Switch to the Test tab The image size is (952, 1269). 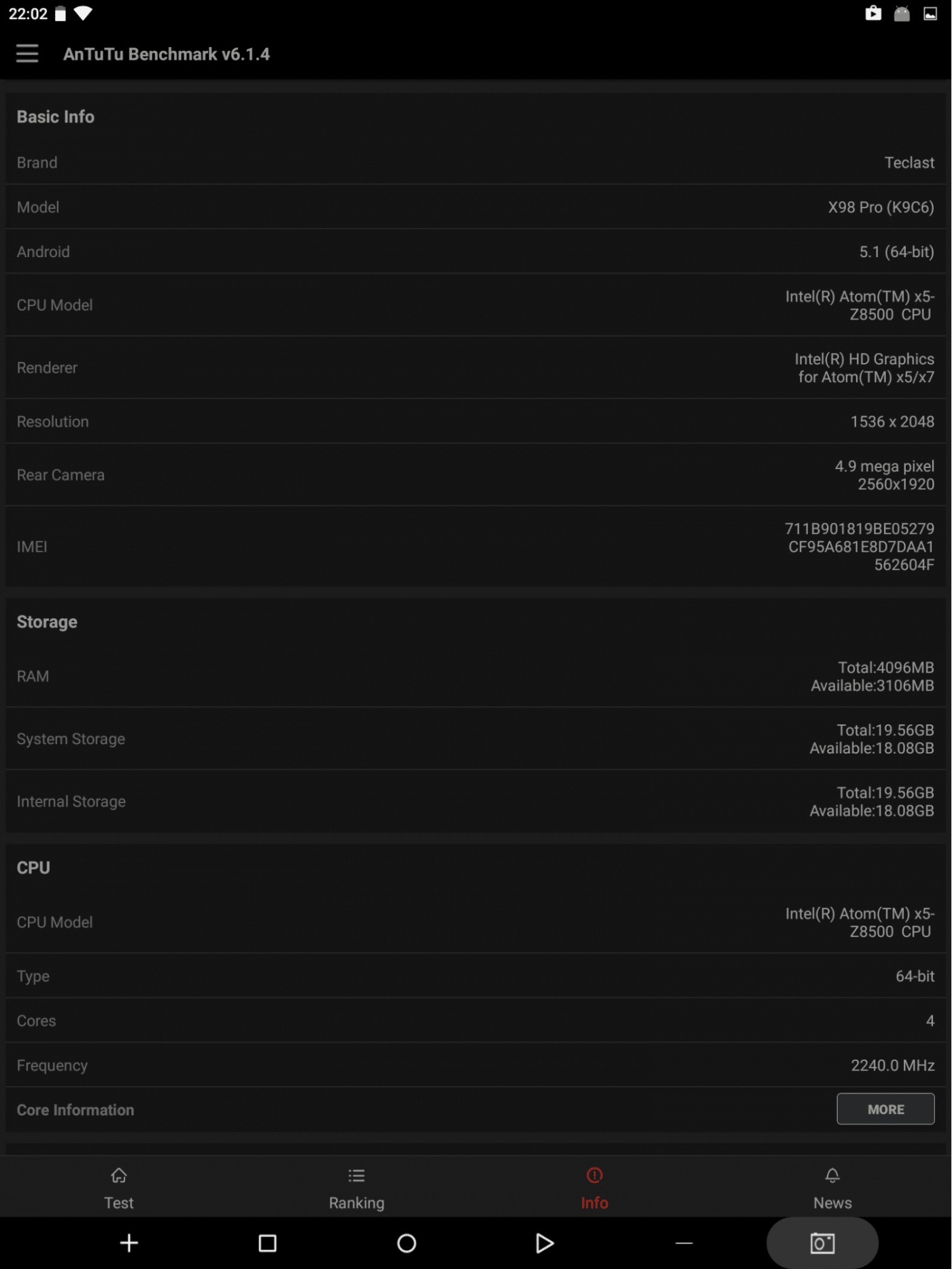coord(119,1187)
